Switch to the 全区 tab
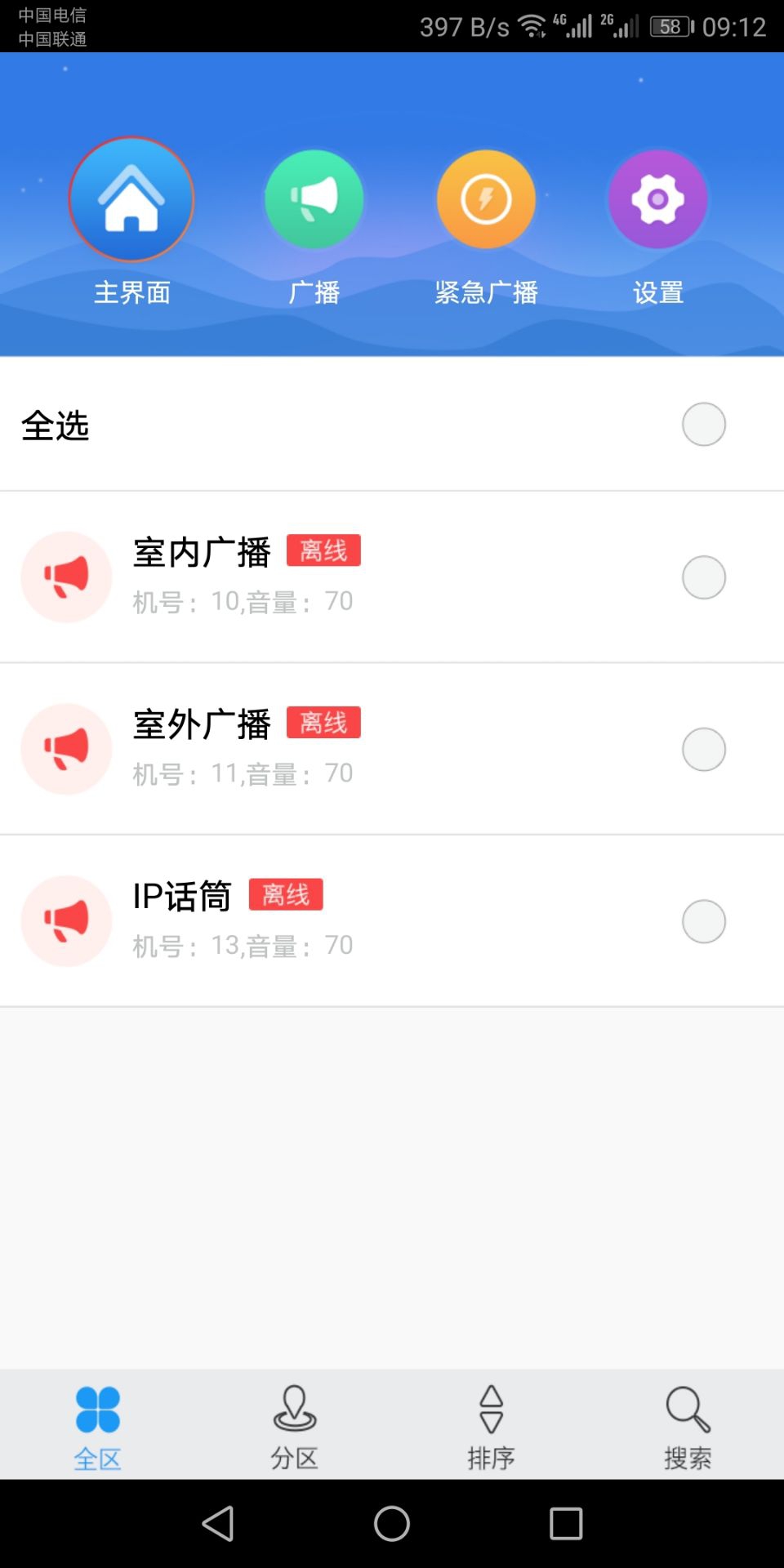The image size is (784, 1568). [98, 1427]
